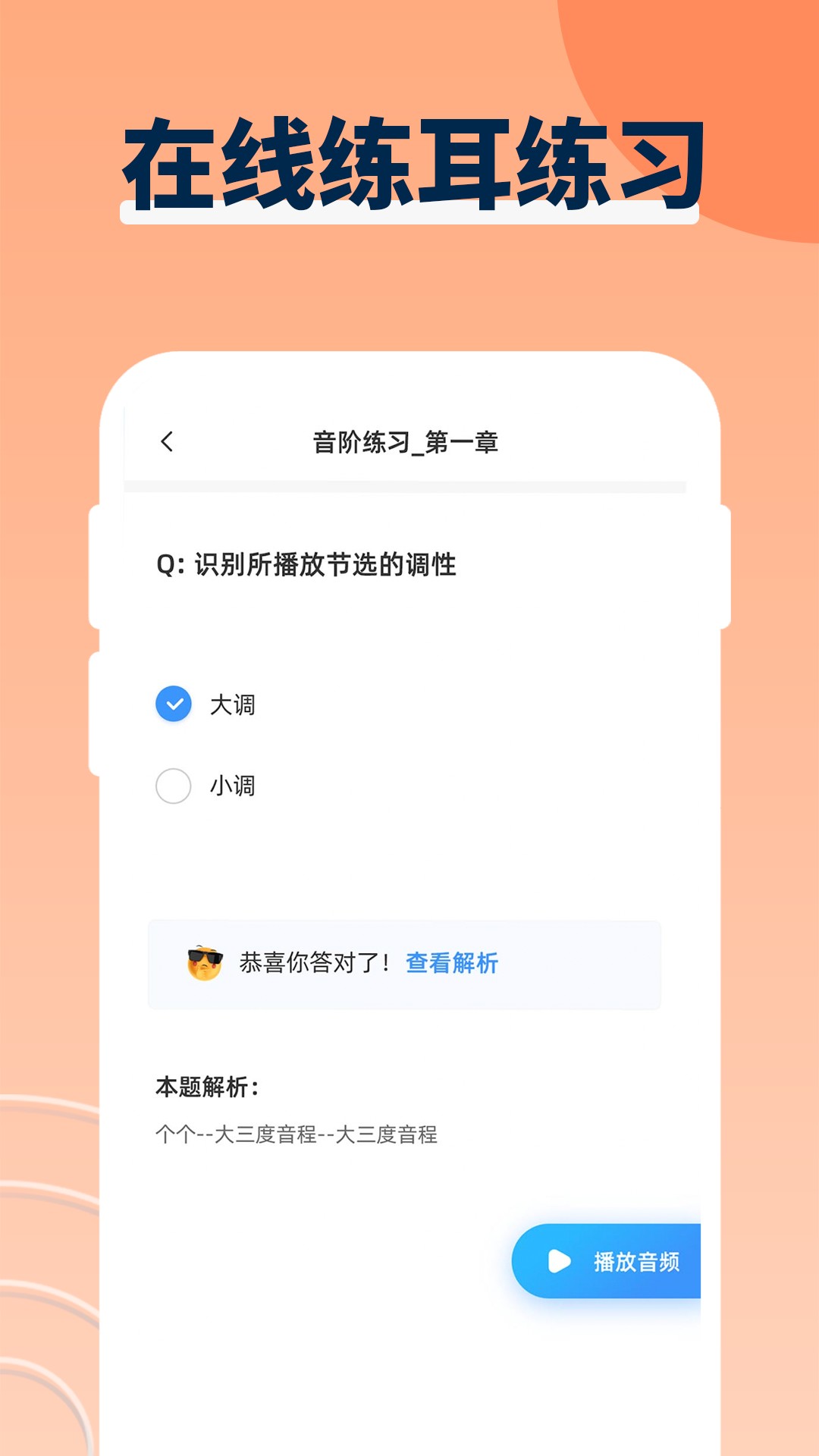
Task: Tap the unselected circle beside 小调
Action: click(173, 786)
